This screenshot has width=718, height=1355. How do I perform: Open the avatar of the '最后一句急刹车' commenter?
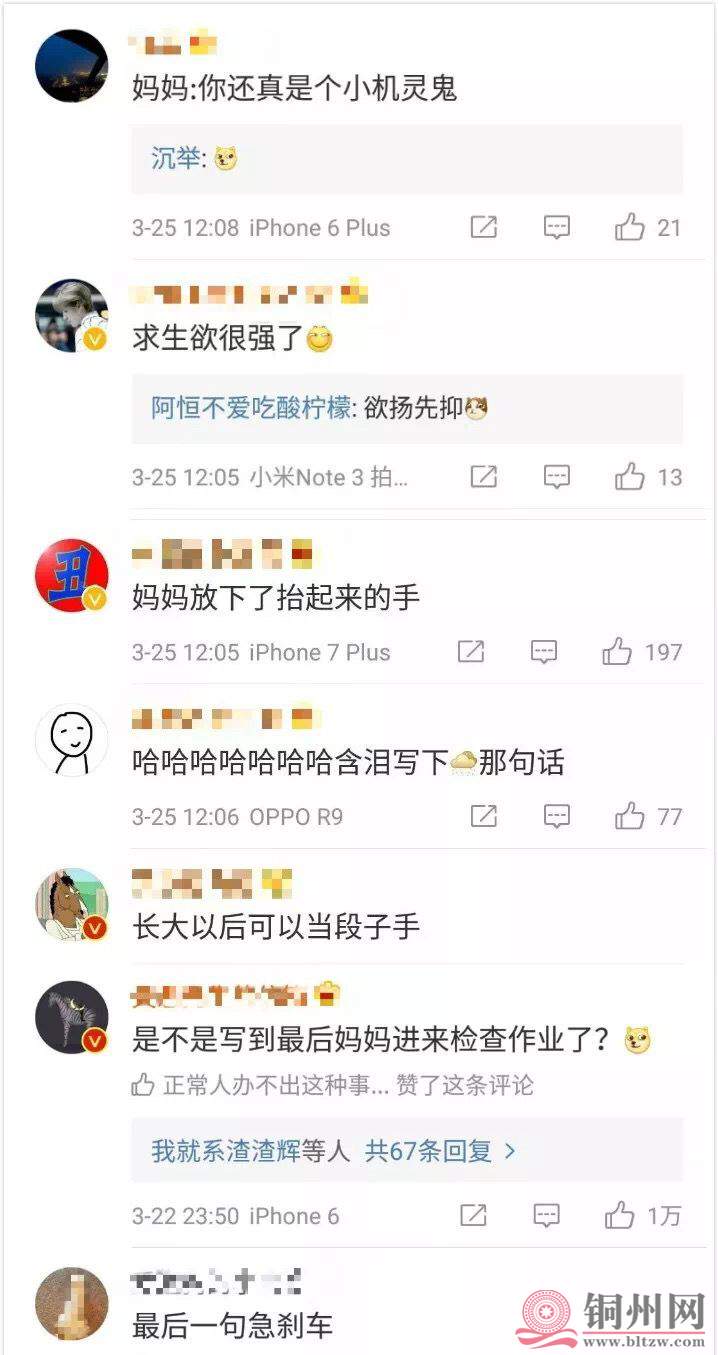point(71,1303)
